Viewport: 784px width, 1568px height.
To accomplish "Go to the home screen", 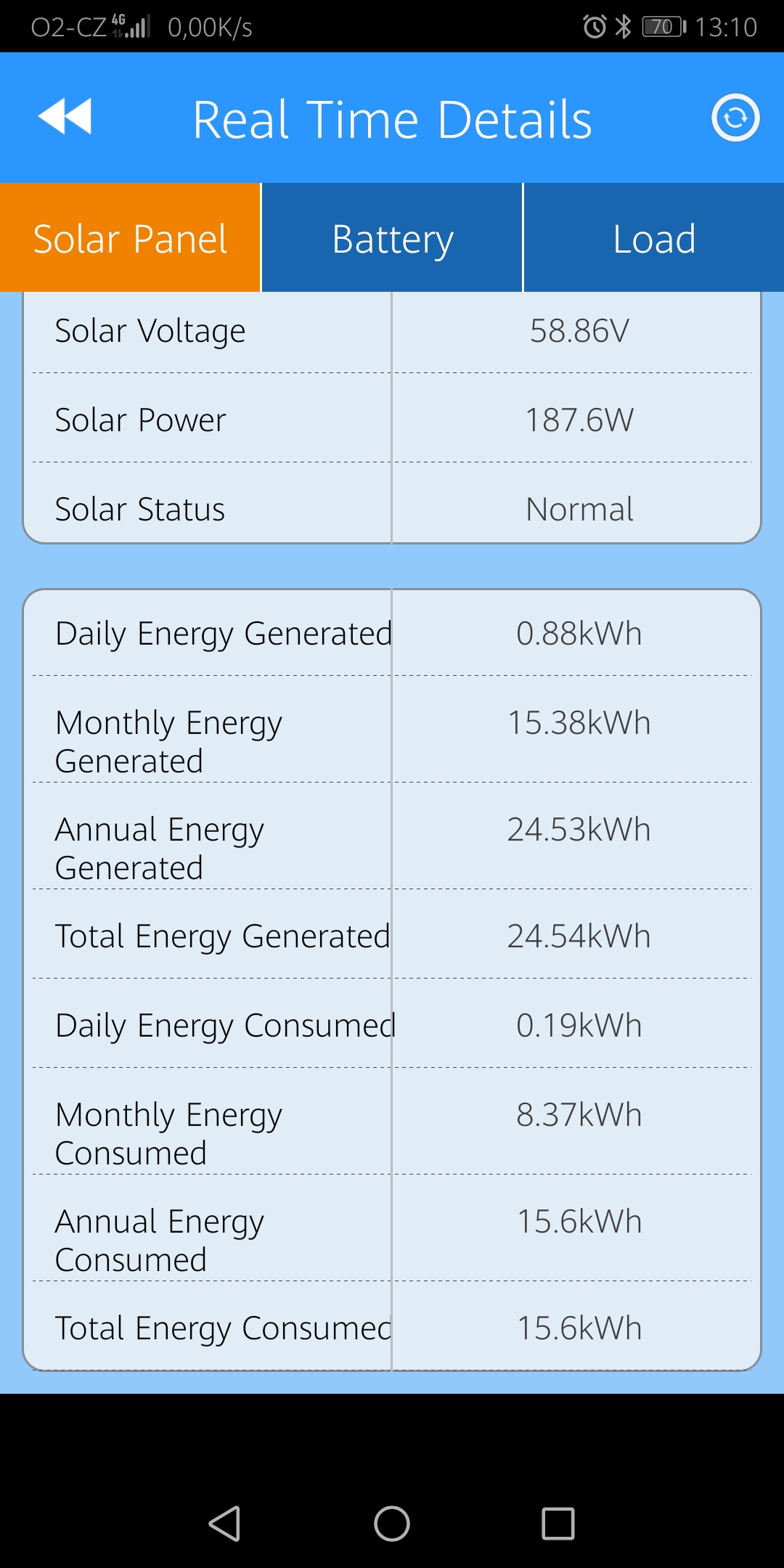I will 392,1523.
